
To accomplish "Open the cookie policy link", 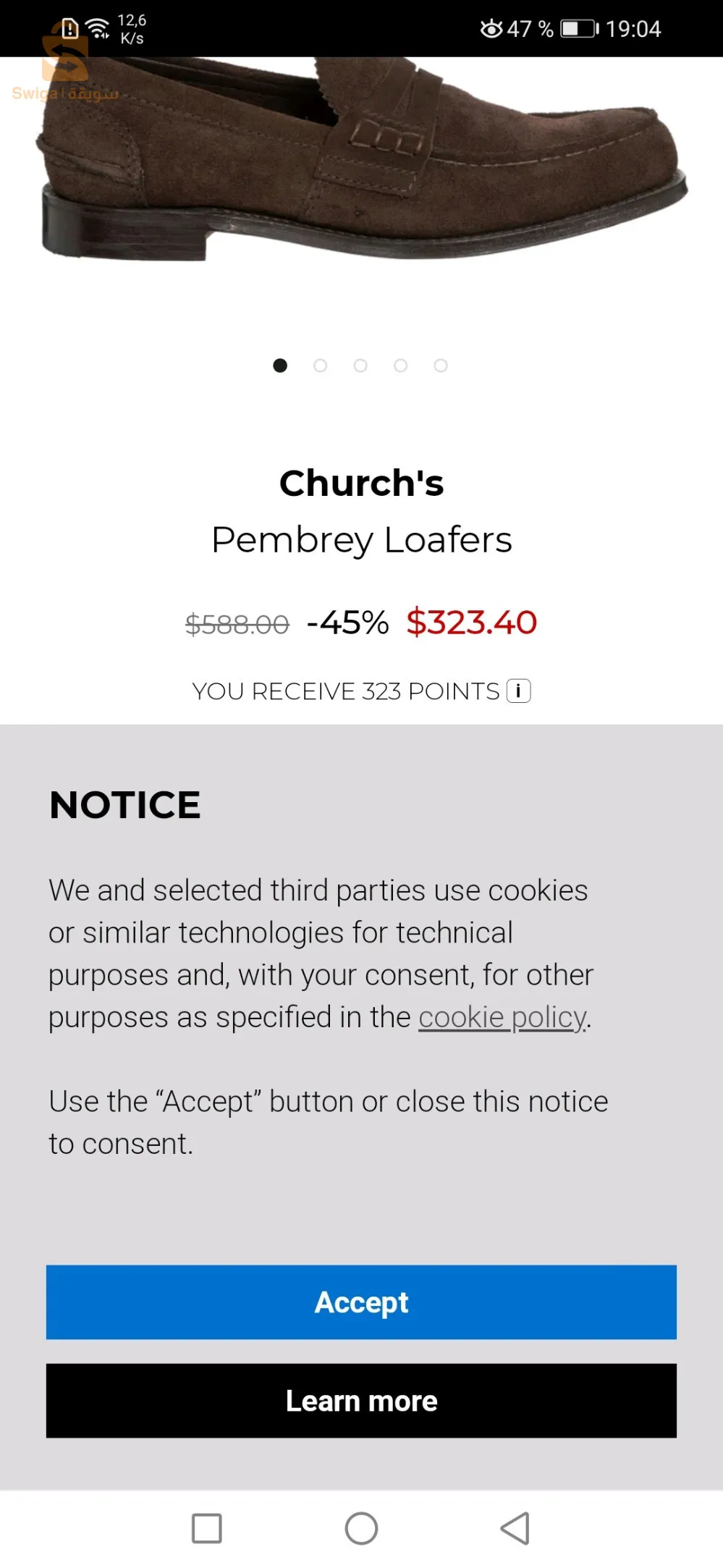I will (502, 1017).
